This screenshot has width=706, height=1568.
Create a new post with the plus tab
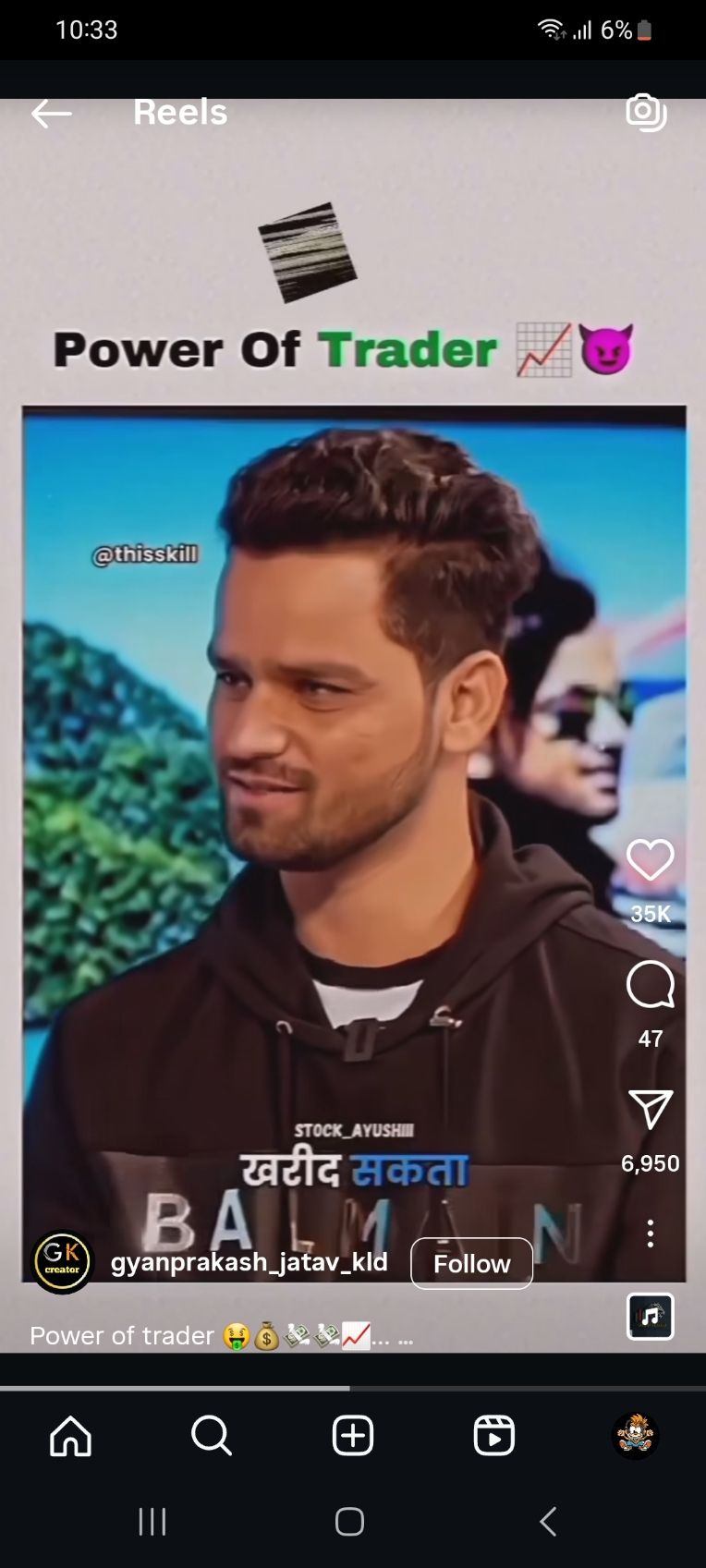[353, 1436]
